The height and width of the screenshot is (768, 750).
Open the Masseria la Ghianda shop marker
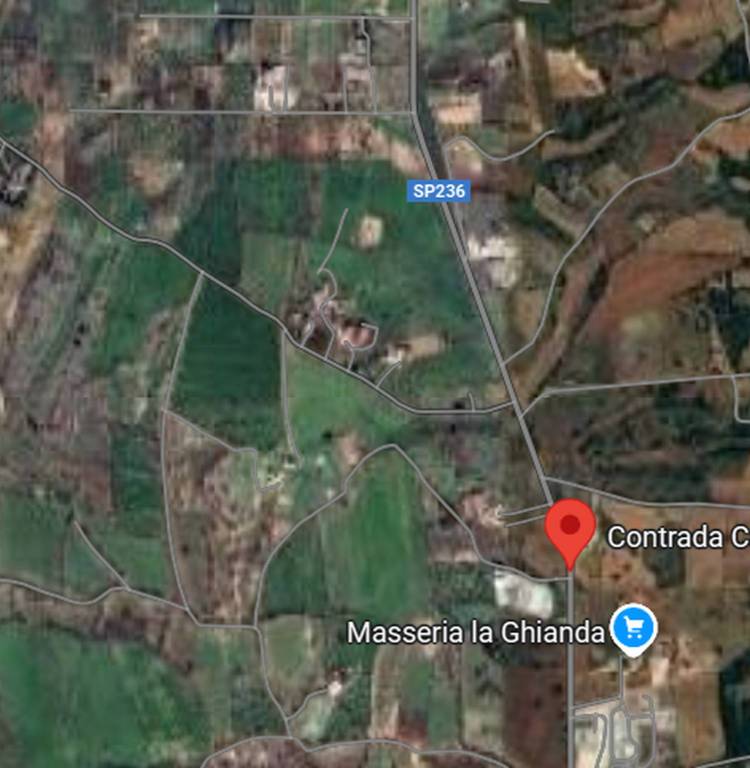click(633, 629)
